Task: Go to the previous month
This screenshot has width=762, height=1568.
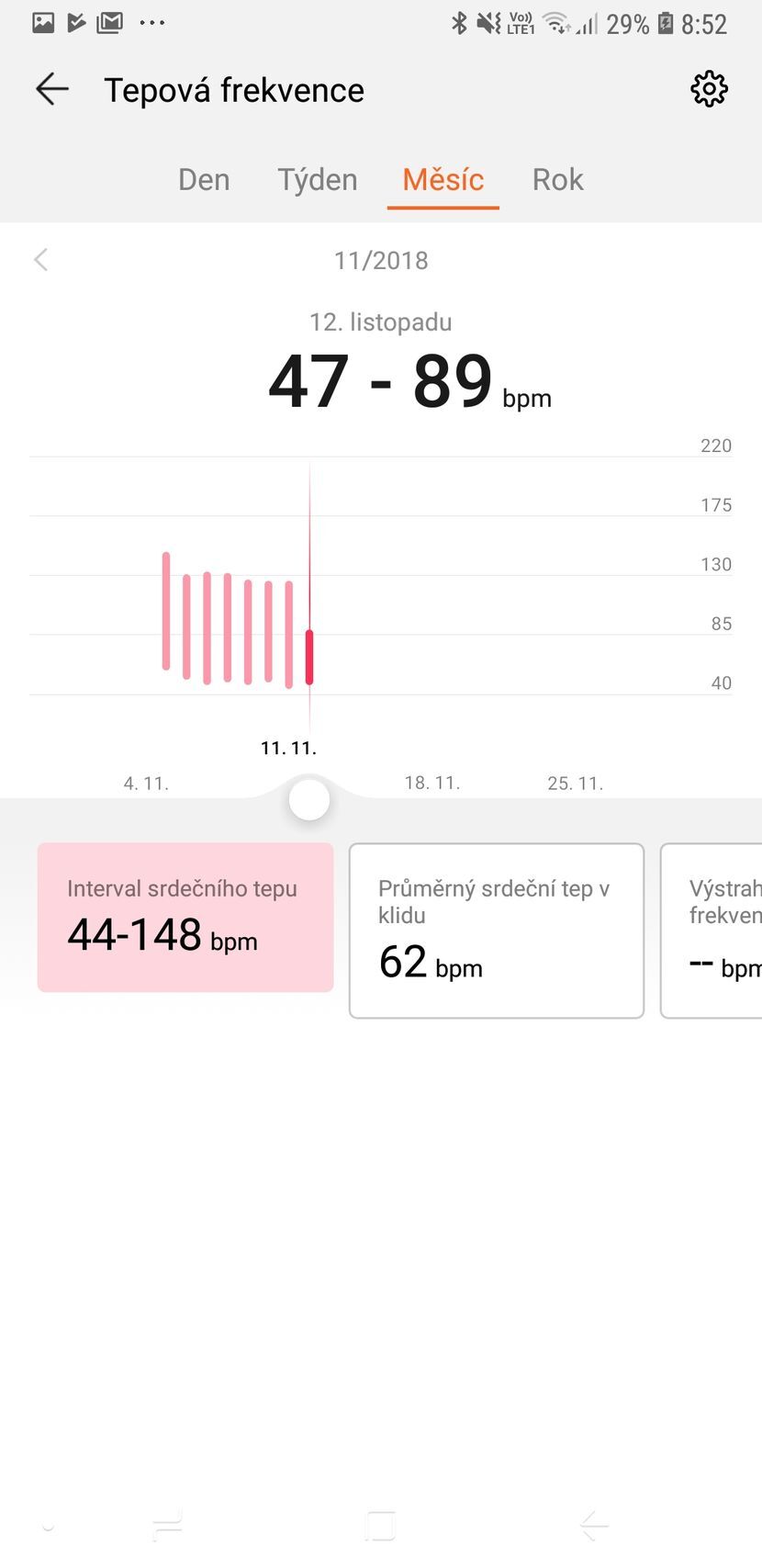Action: coord(41,260)
